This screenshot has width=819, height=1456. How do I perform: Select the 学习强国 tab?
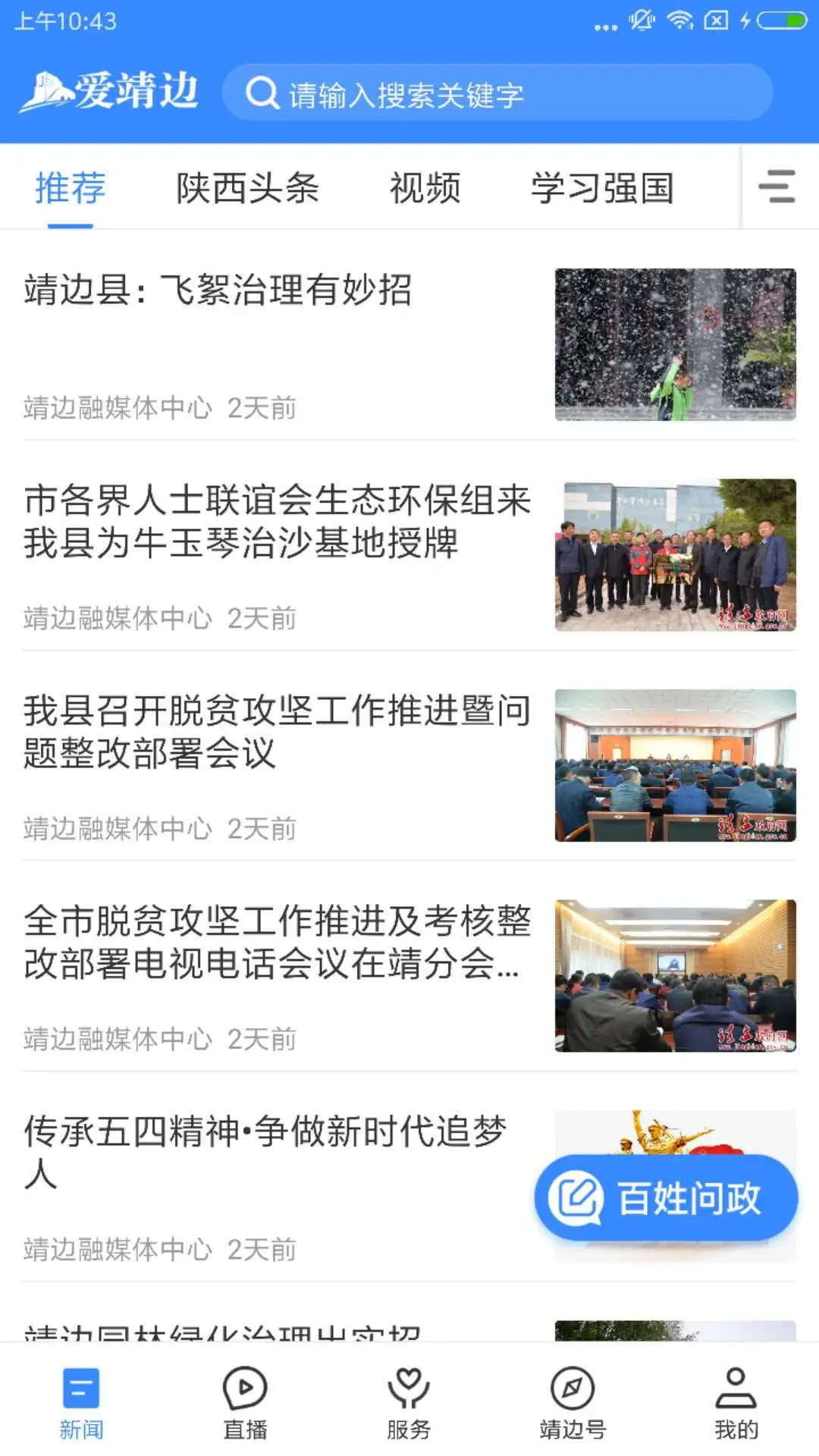tap(603, 187)
